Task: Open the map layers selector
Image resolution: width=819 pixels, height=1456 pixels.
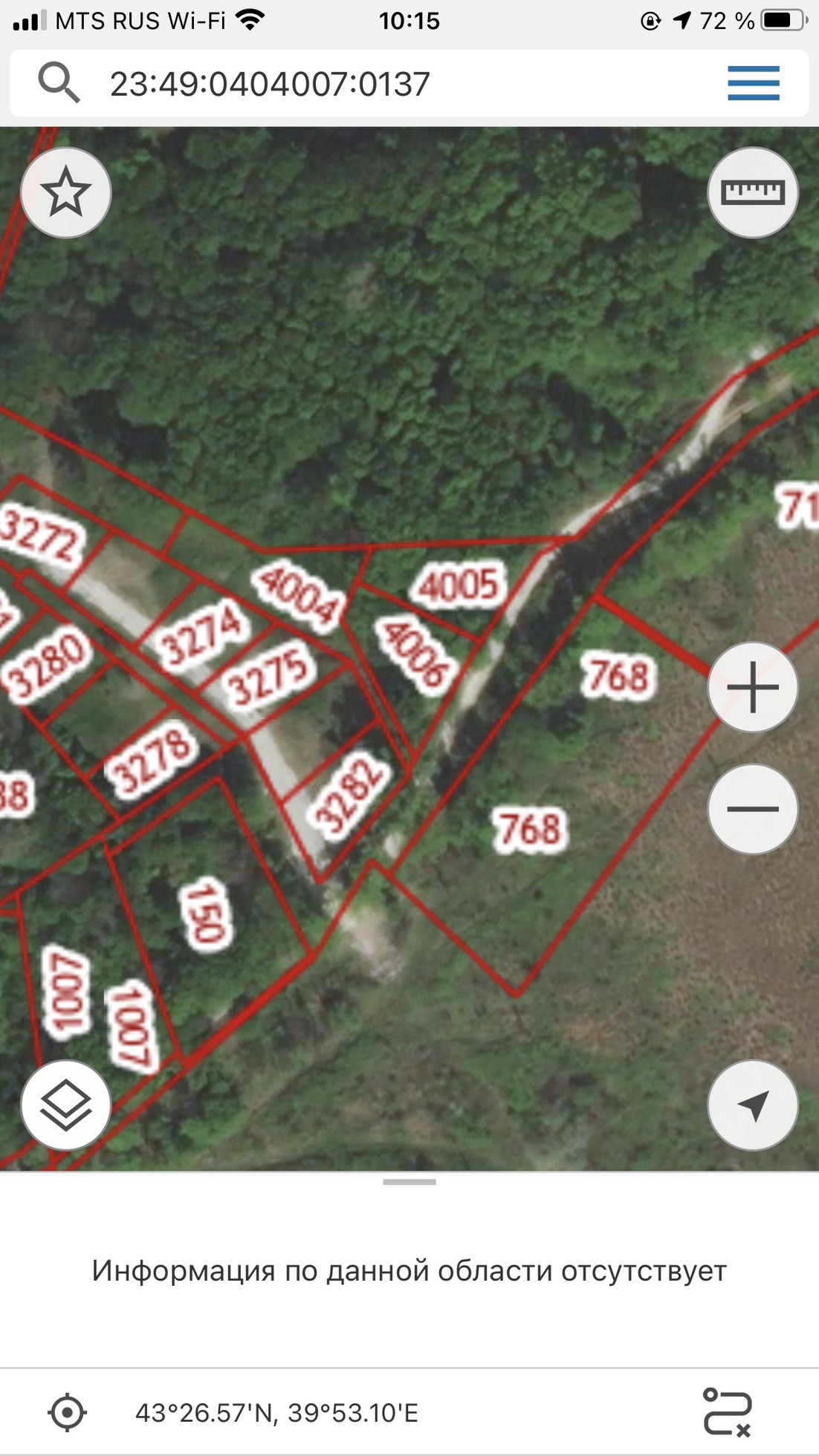Action: tap(65, 1105)
